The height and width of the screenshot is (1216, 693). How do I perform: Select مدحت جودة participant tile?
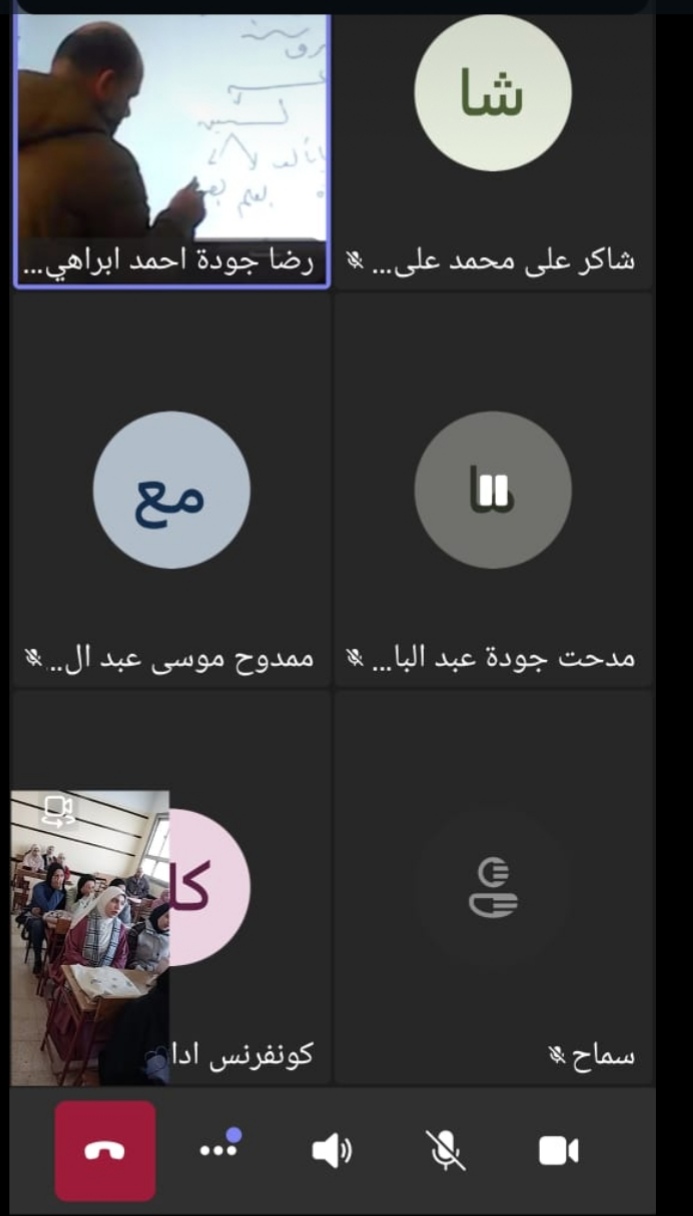[493, 490]
